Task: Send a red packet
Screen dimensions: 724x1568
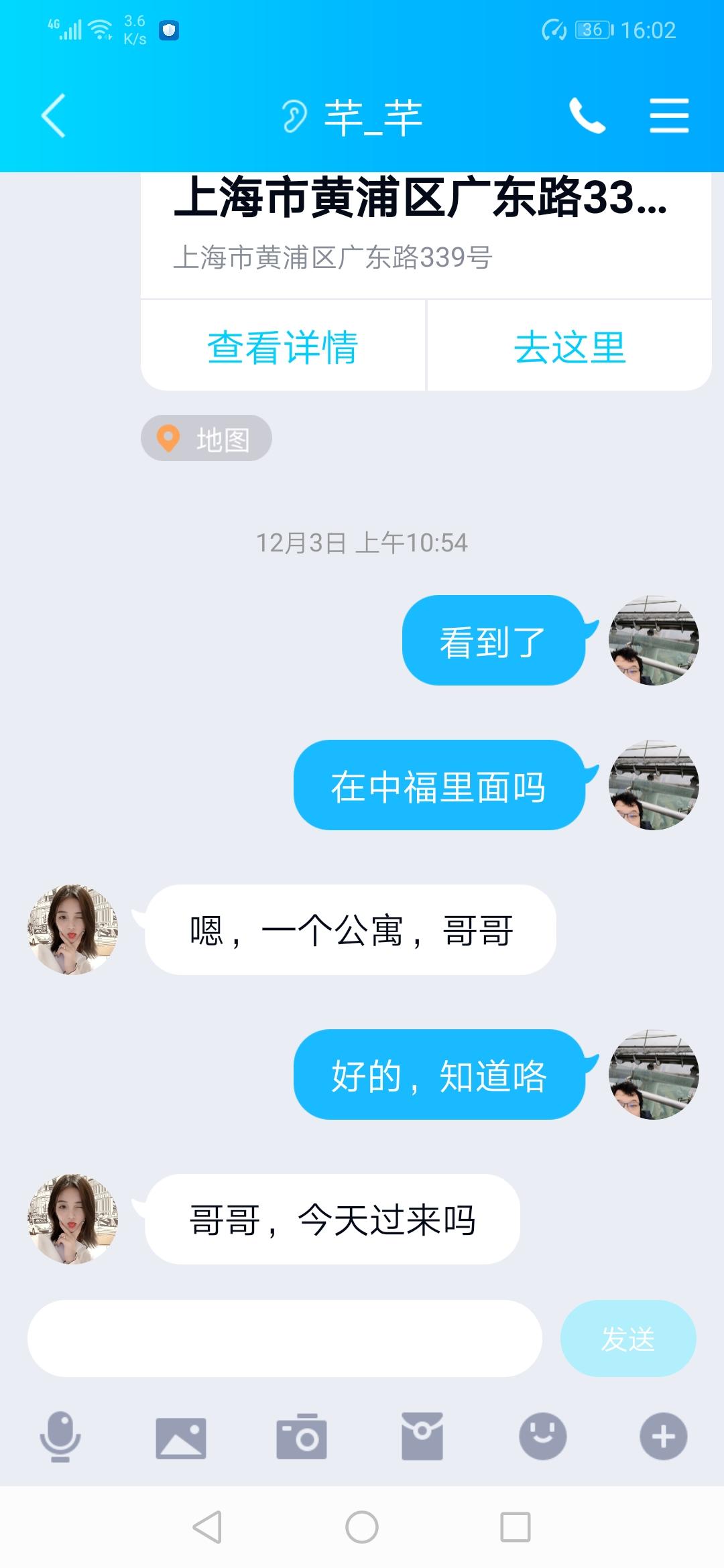Action: (x=422, y=1437)
